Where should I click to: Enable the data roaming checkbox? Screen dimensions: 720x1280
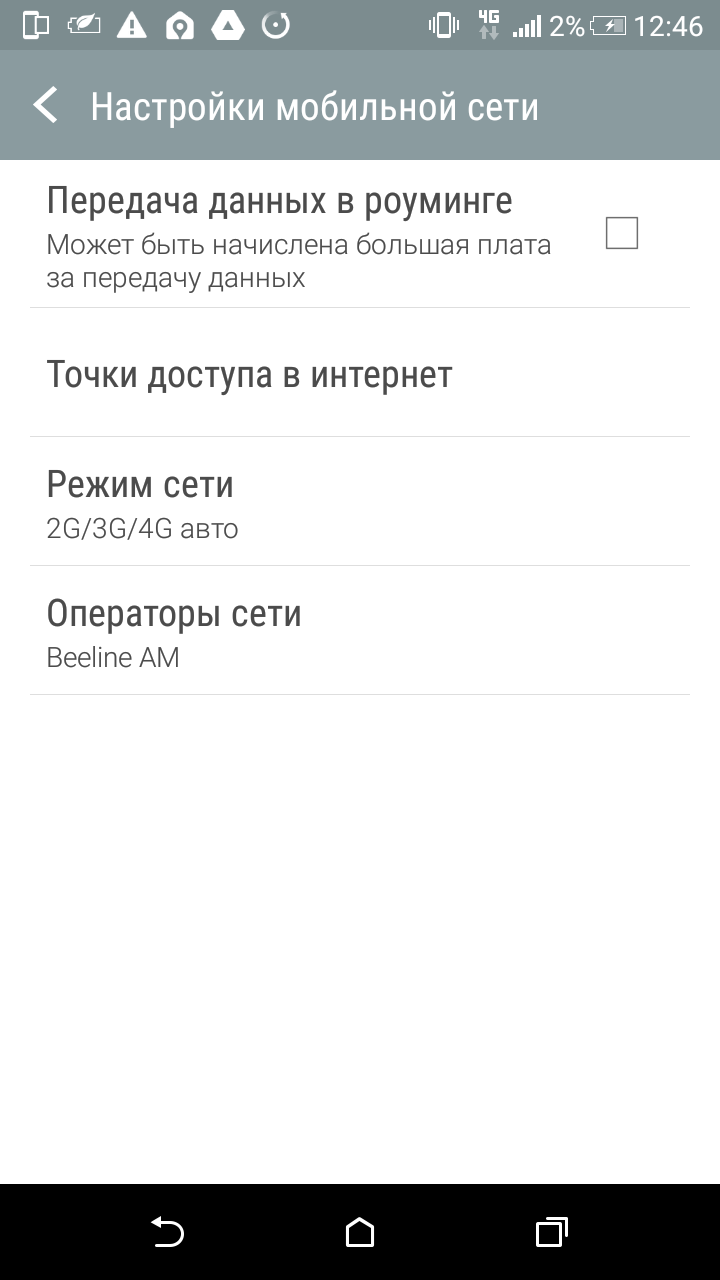click(621, 234)
